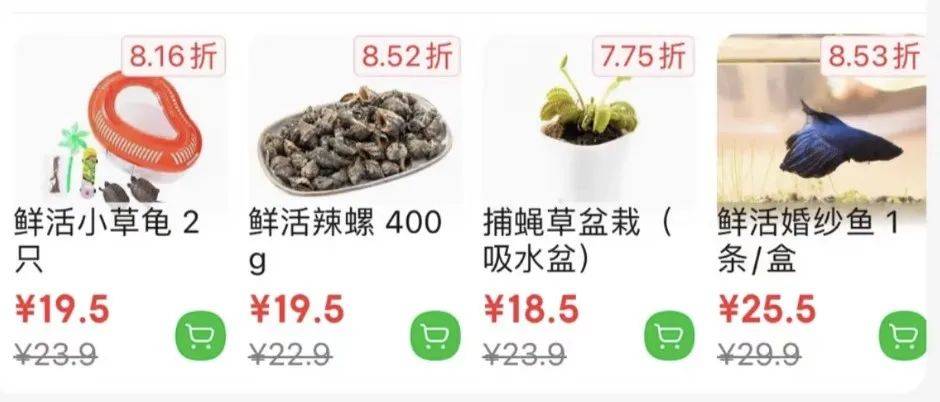Open the 鲜活婚纱鱼 product card
The height and width of the screenshot is (402, 940).
(x=822, y=120)
